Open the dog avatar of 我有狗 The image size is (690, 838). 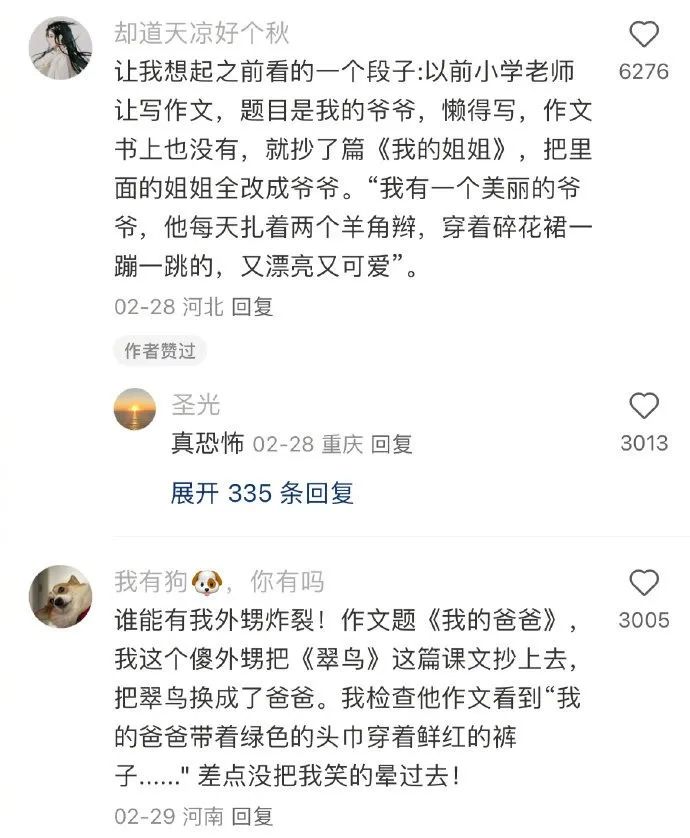[x=61, y=597]
